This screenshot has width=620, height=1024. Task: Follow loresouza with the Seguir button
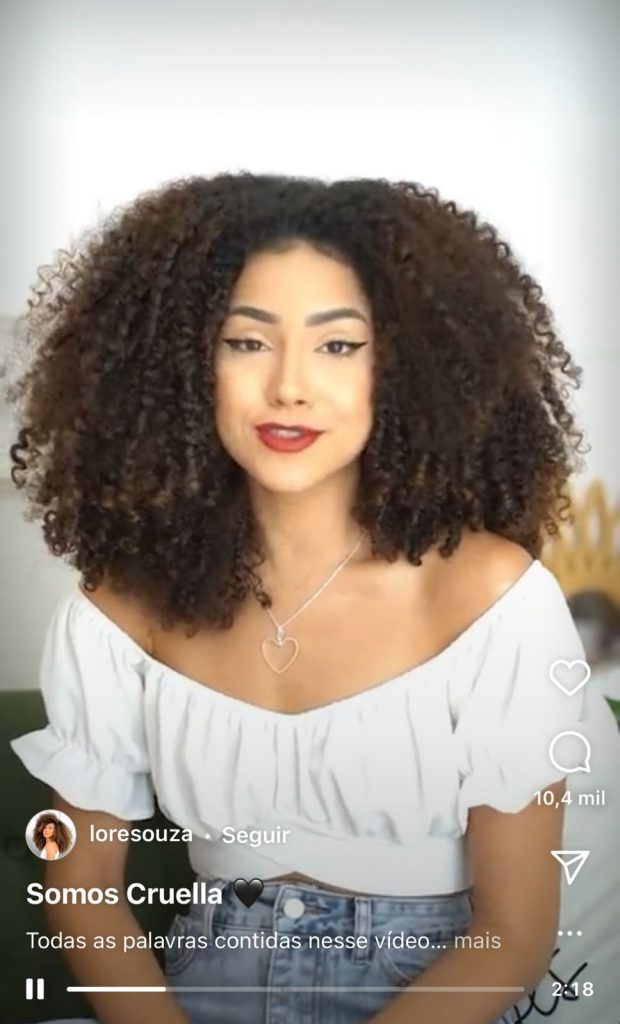[255, 834]
